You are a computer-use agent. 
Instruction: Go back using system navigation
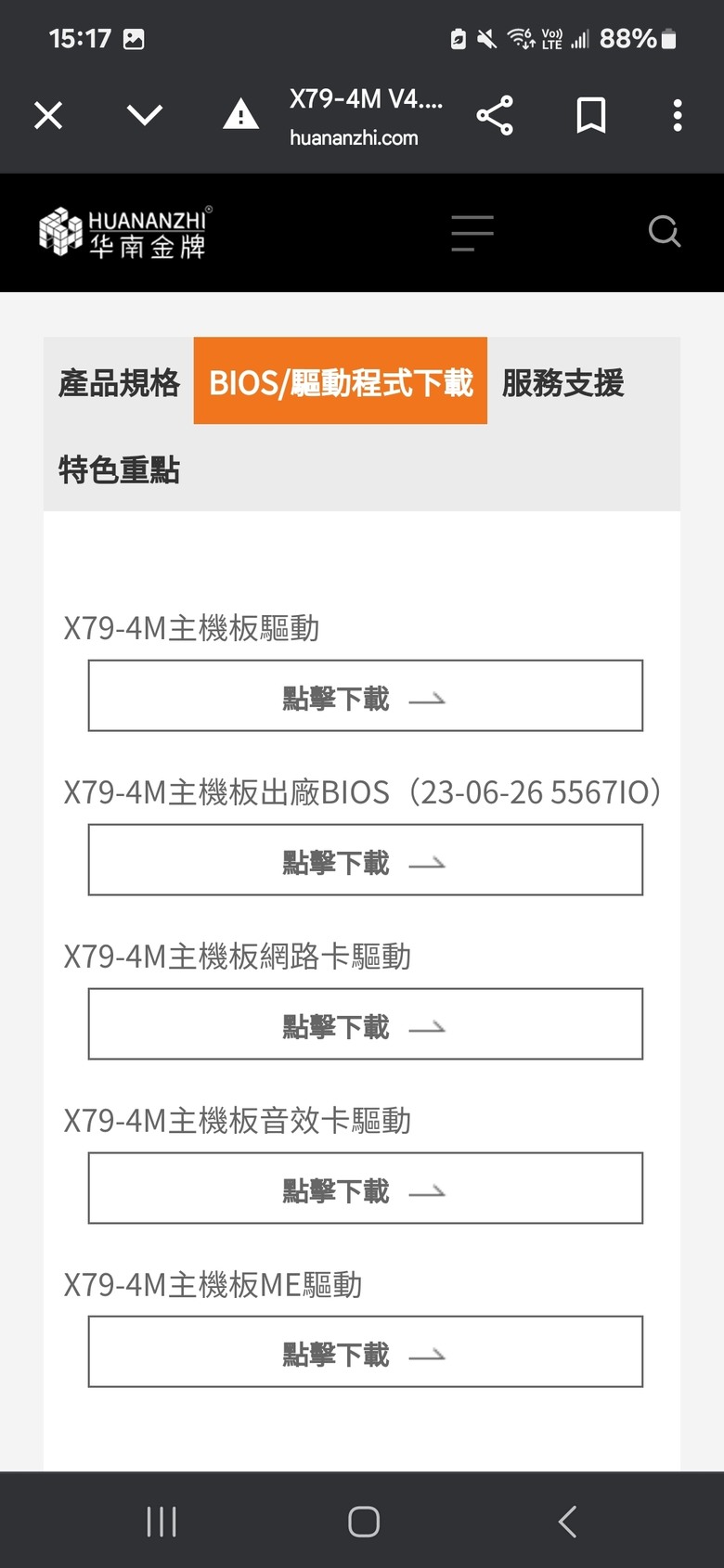pos(567,1522)
